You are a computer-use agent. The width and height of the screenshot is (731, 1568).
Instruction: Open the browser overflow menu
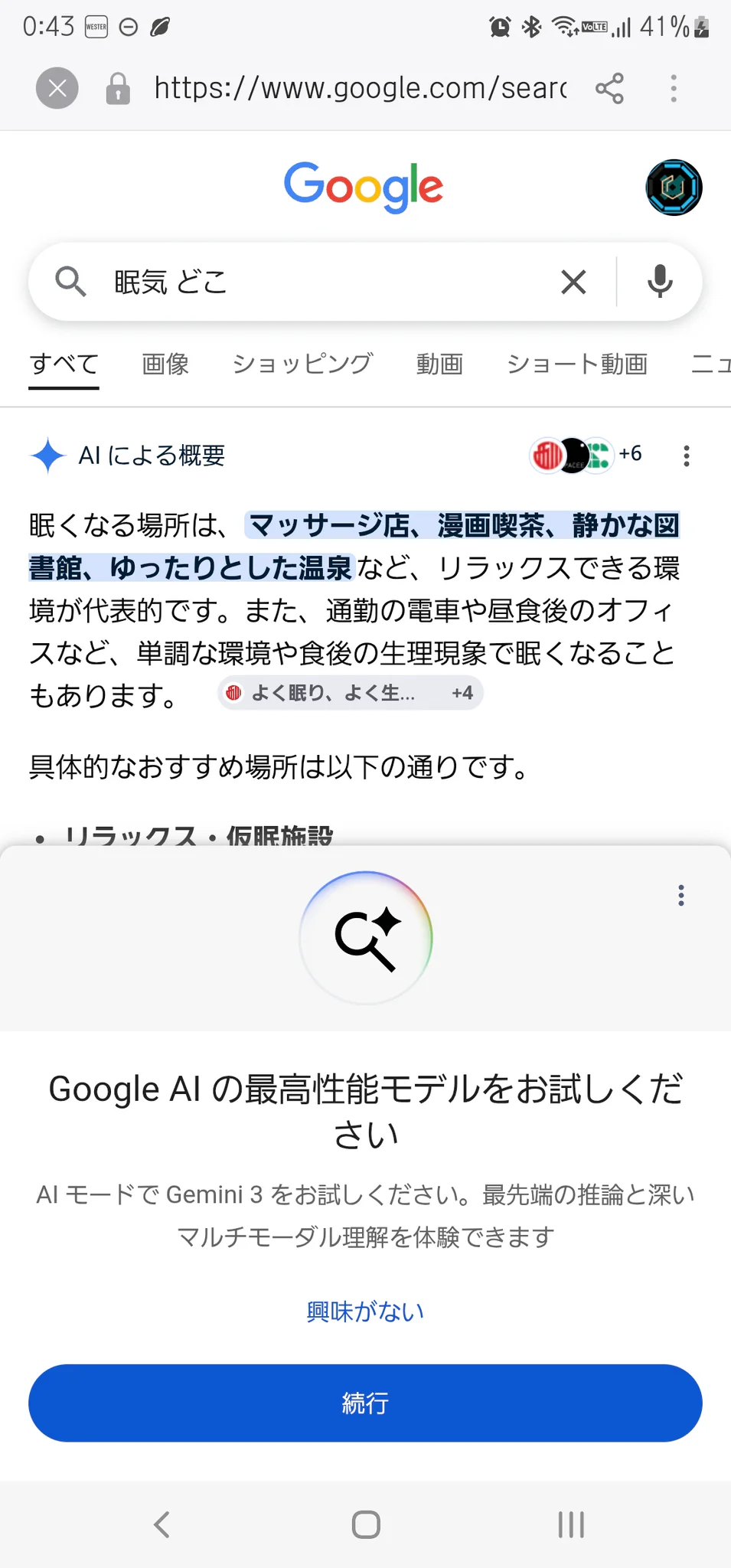[x=674, y=89]
